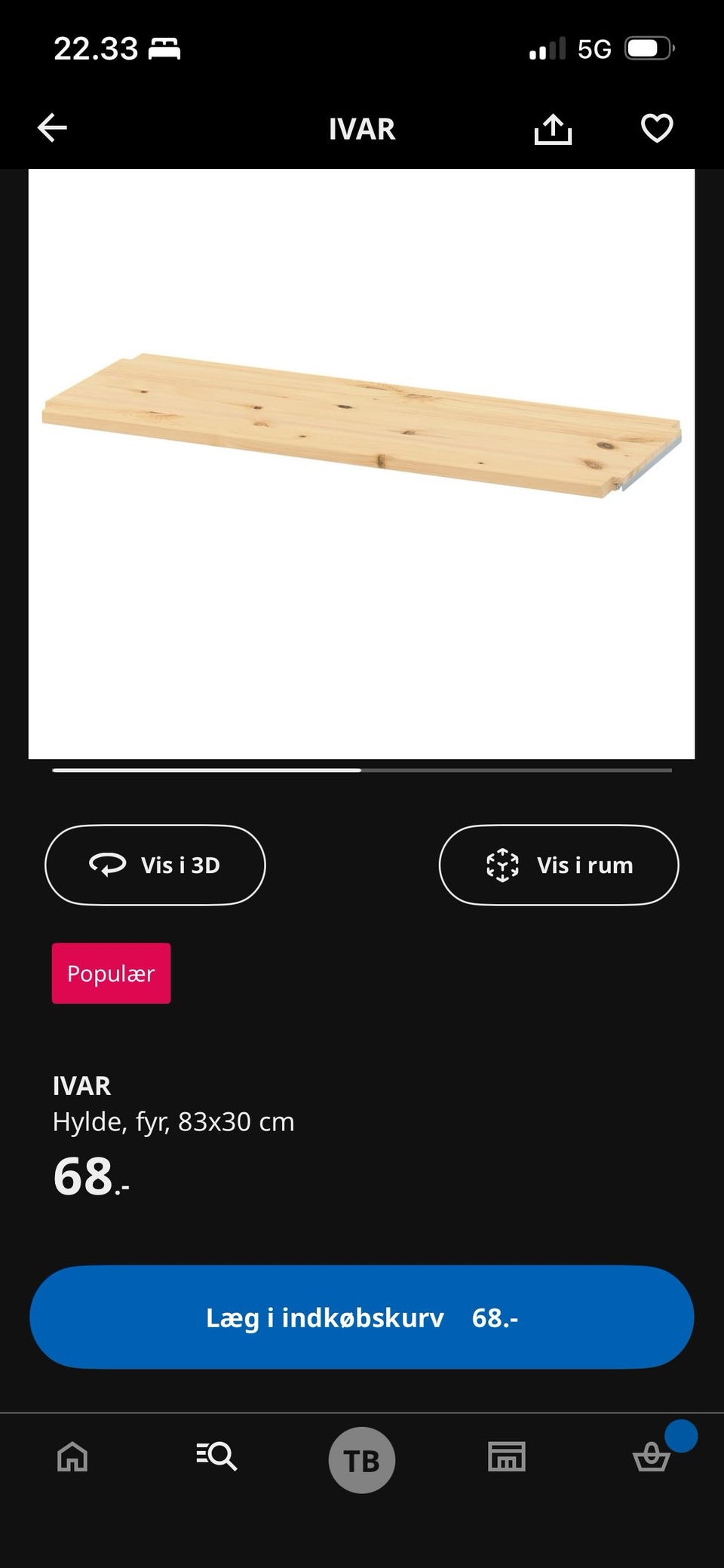Tap Vis i 3D button
The height and width of the screenshot is (1568, 724).
(155, 865)
